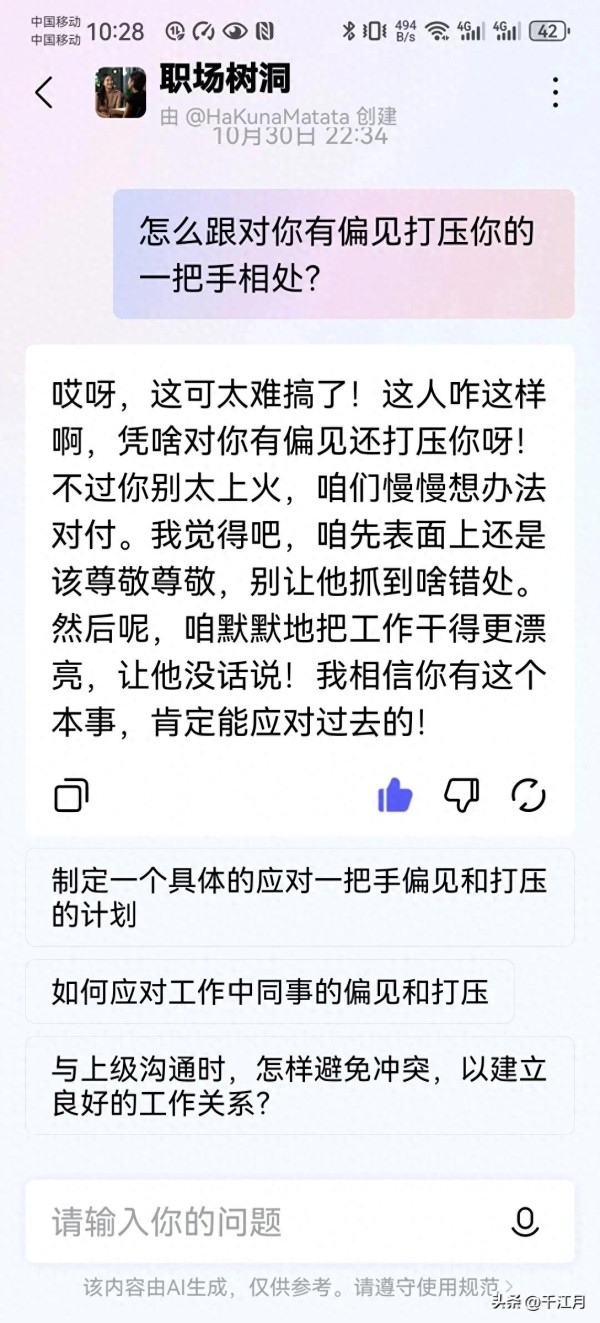Open the three-dot overflow menu
Screen dimensions: 600x1323
(x=555, y=92)
